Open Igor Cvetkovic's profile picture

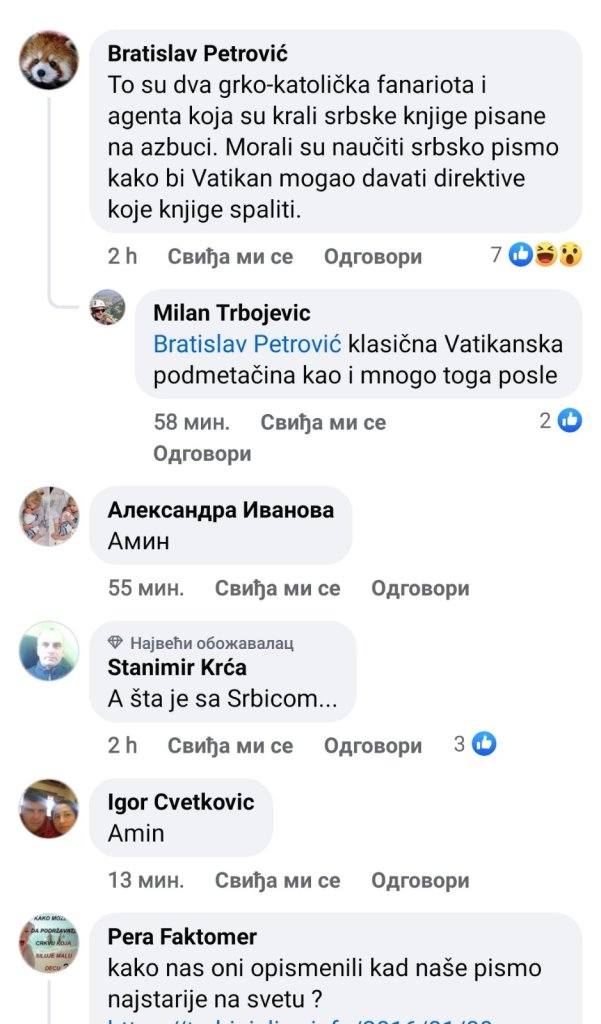click(49, 808)
